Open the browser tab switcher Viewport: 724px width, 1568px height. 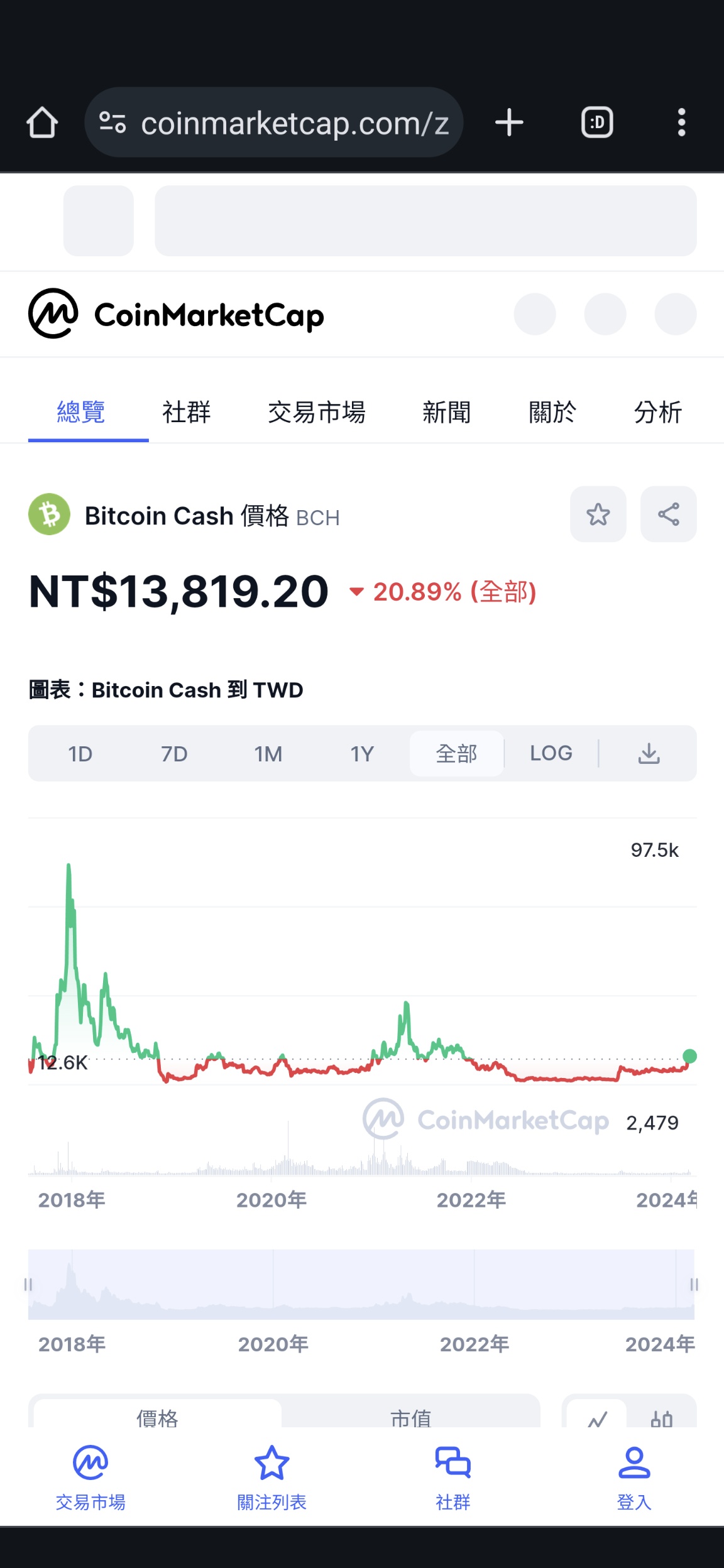[x=597, y=122]
